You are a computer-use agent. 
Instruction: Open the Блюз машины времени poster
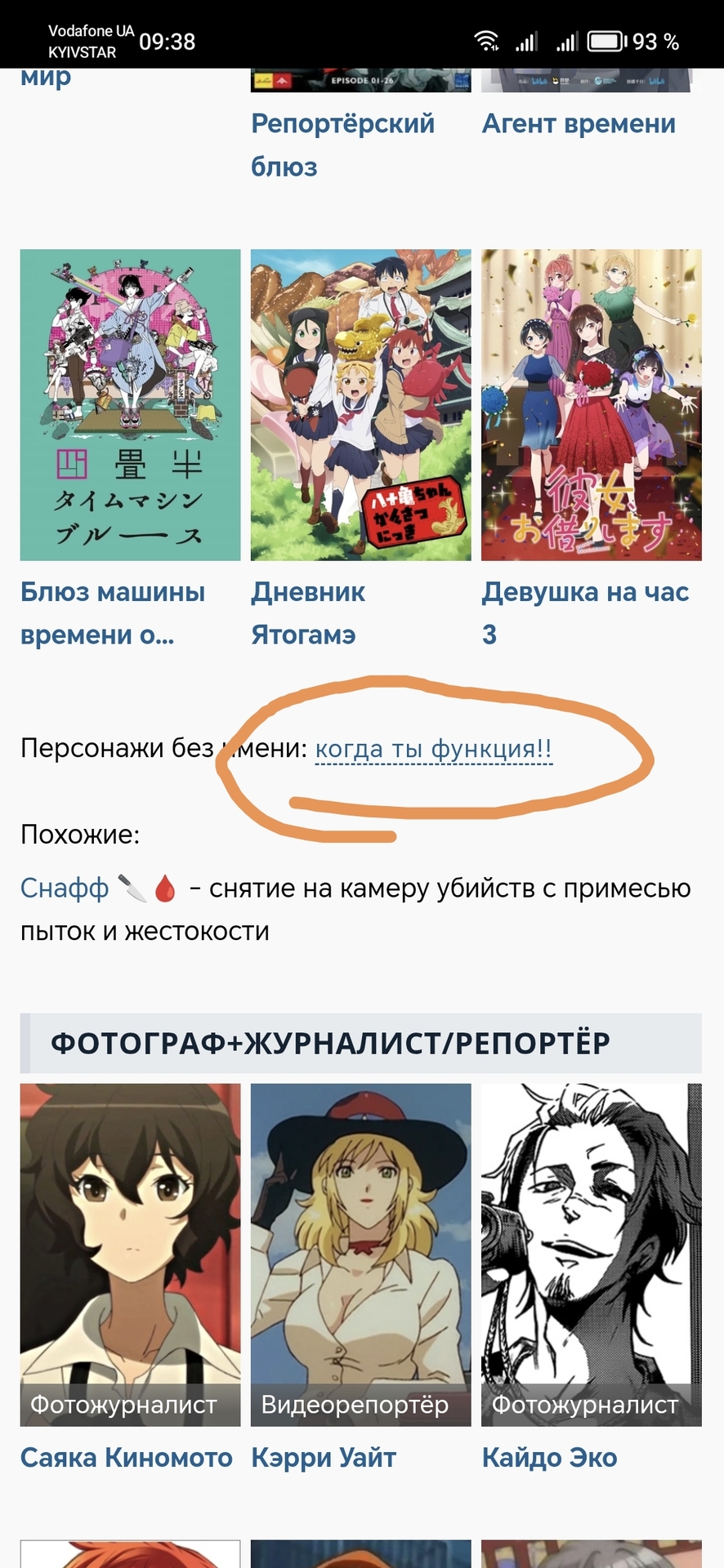coord(130,404)
